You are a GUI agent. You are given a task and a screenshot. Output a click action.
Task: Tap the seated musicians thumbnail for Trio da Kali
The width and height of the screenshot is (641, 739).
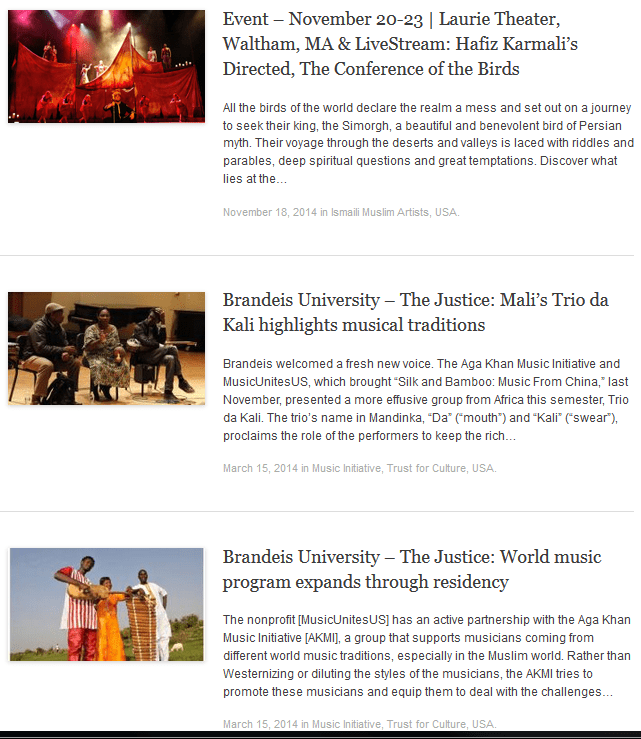(106, 348)
